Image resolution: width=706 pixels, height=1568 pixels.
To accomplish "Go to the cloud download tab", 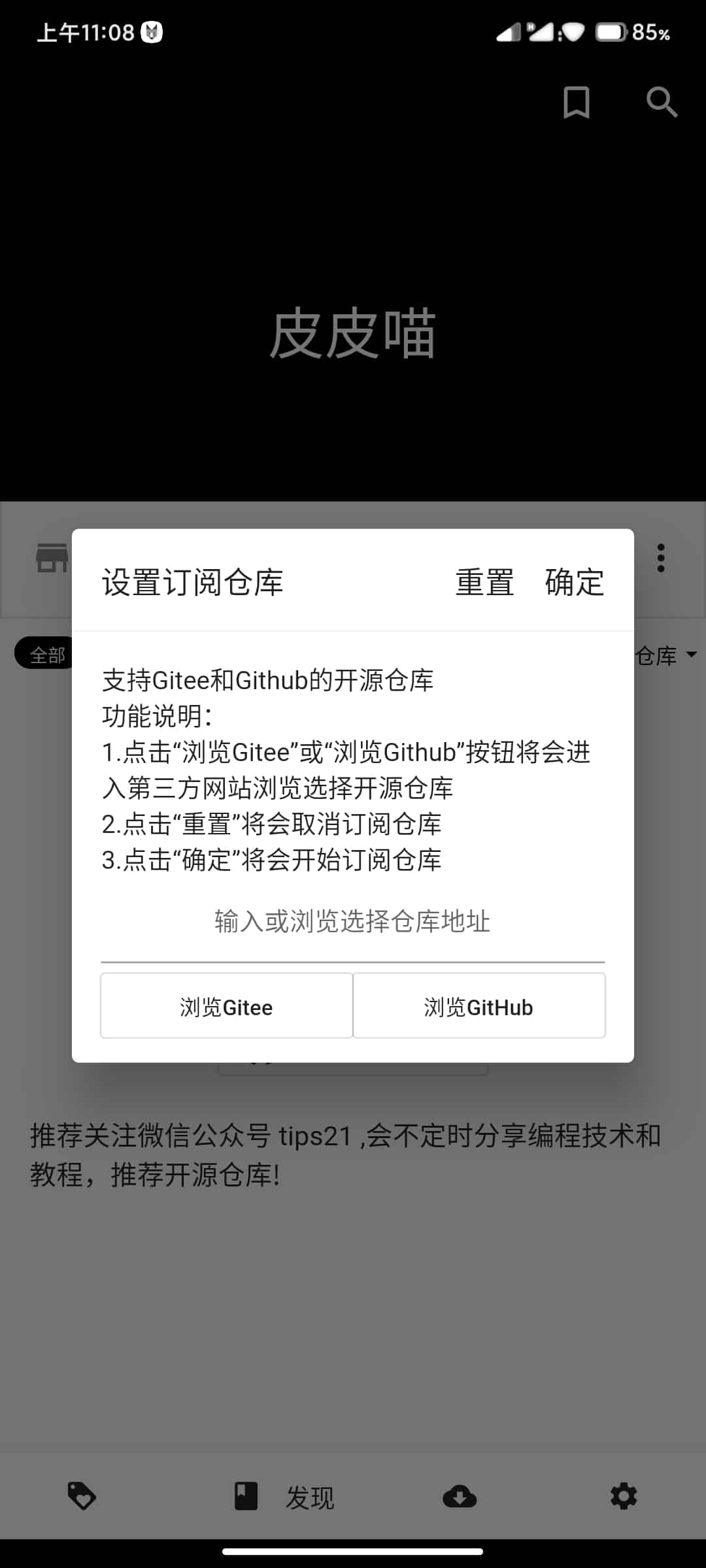I will click(x=460, y=1496).
